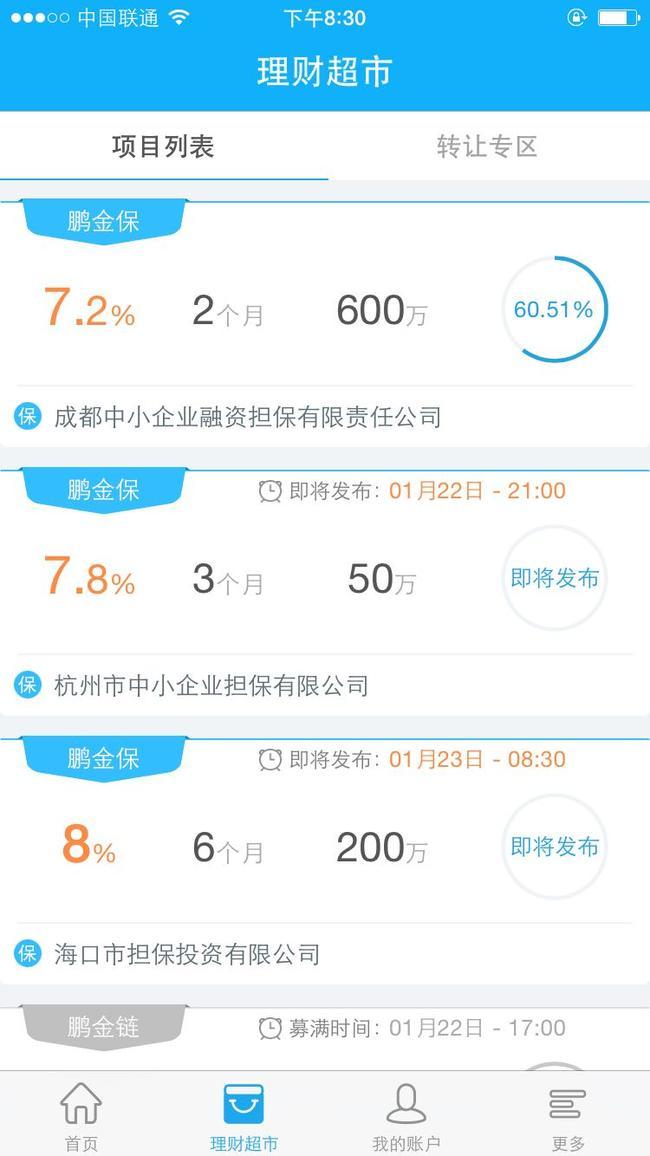The height and width of the screenshot is (1156, 650).
Task: Switch to the 转让专区 tab
Action: (487, 147)
